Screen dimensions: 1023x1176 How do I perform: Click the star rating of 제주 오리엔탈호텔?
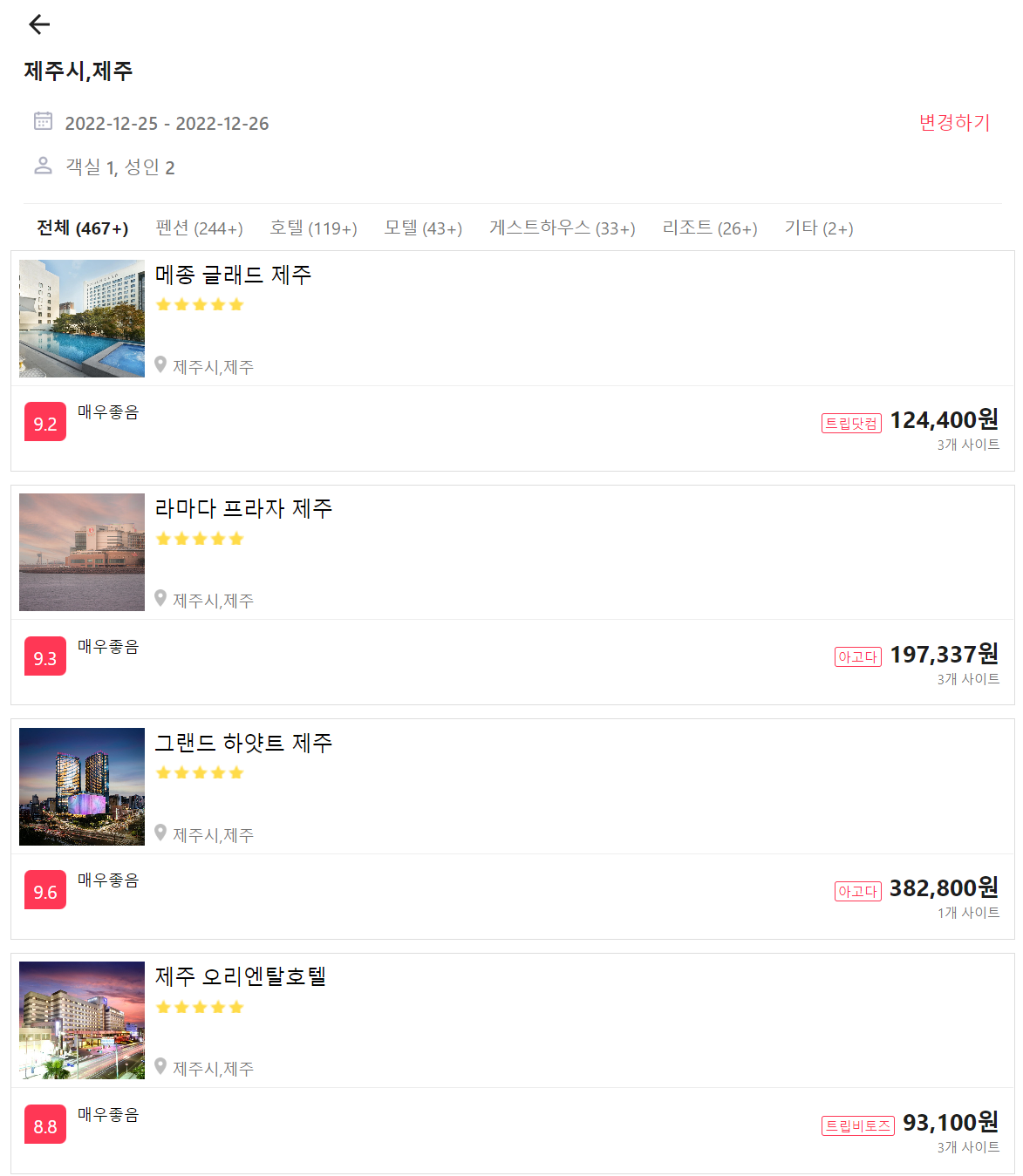200,1007
